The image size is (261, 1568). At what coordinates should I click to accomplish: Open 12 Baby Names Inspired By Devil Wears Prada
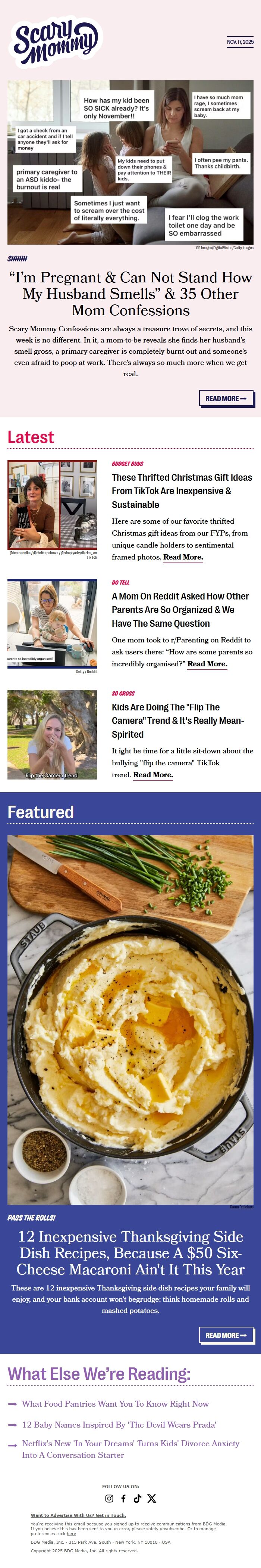point(119,1424)
